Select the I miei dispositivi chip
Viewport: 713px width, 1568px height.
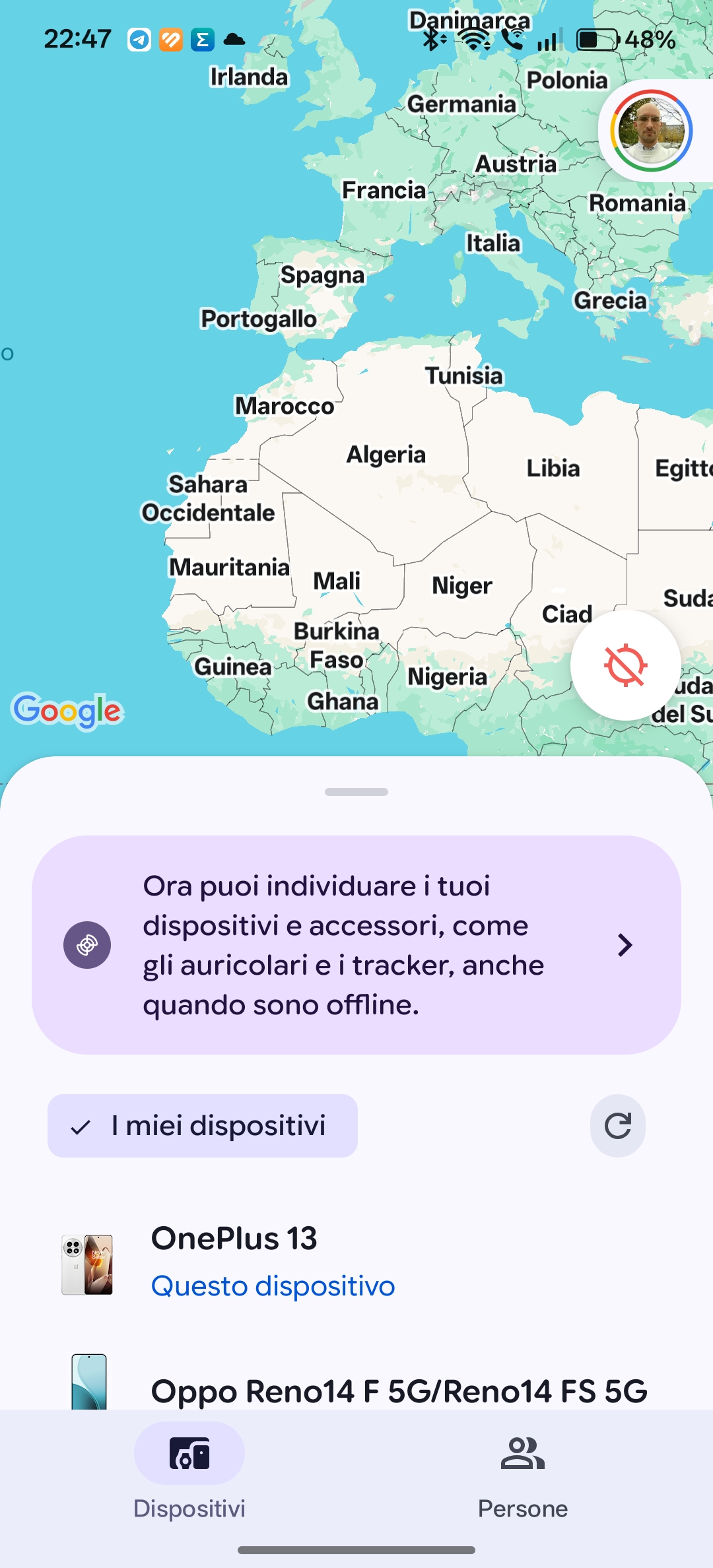203,1126
